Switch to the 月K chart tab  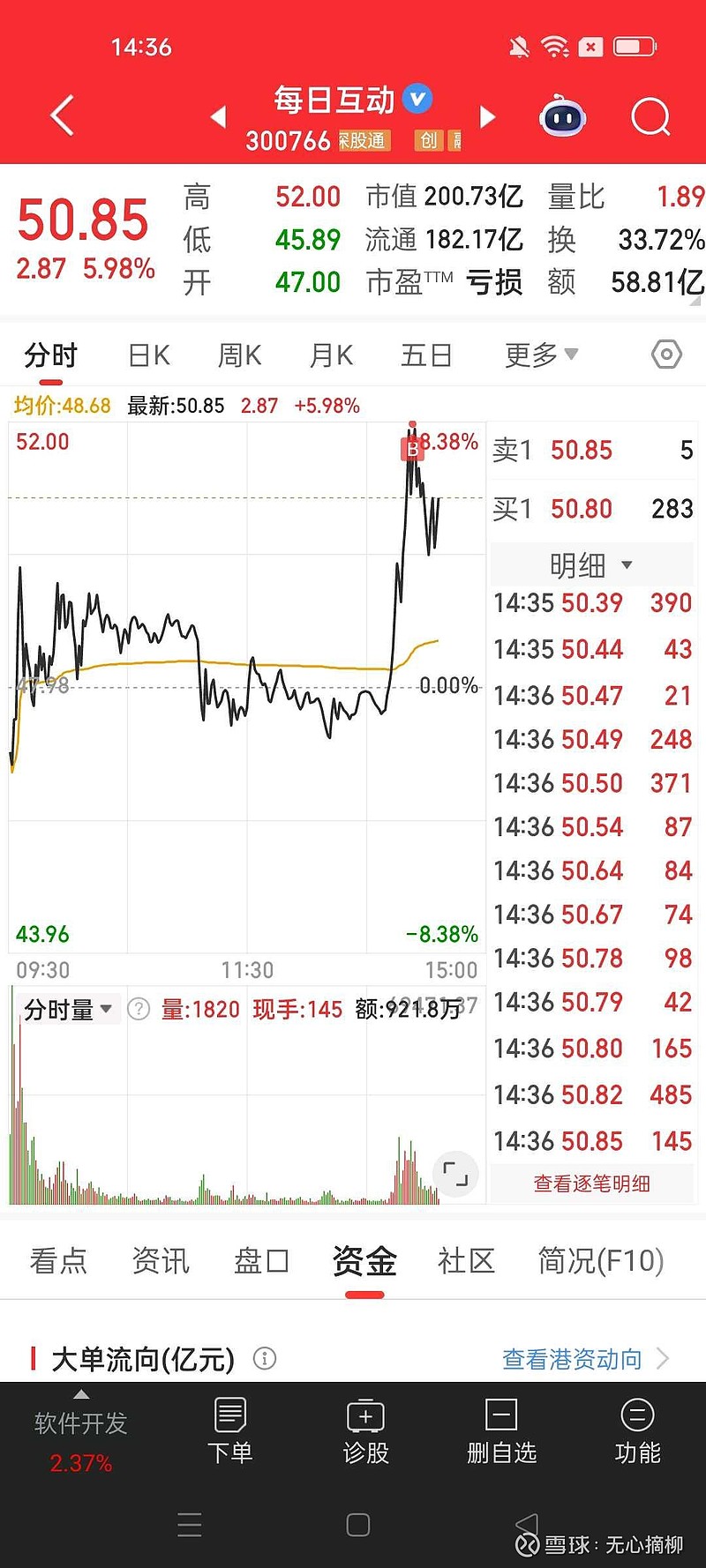tap(332, 355)
